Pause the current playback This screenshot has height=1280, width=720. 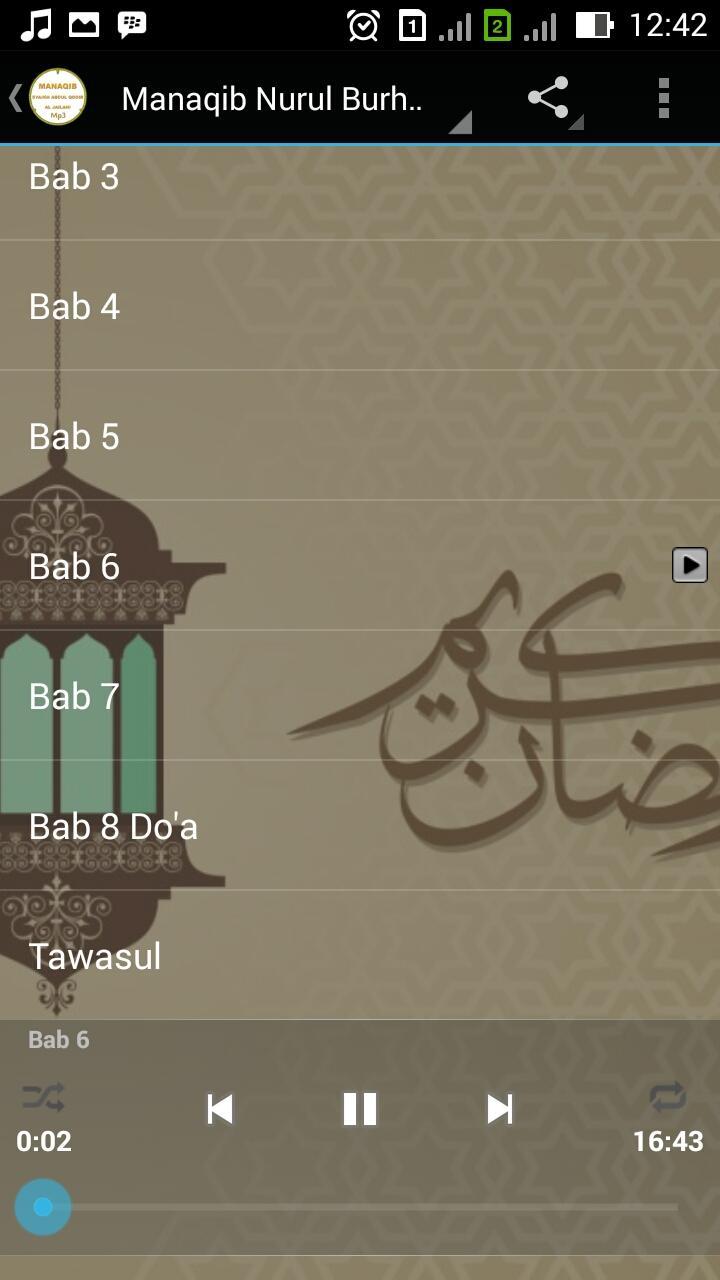[360, 1109]
